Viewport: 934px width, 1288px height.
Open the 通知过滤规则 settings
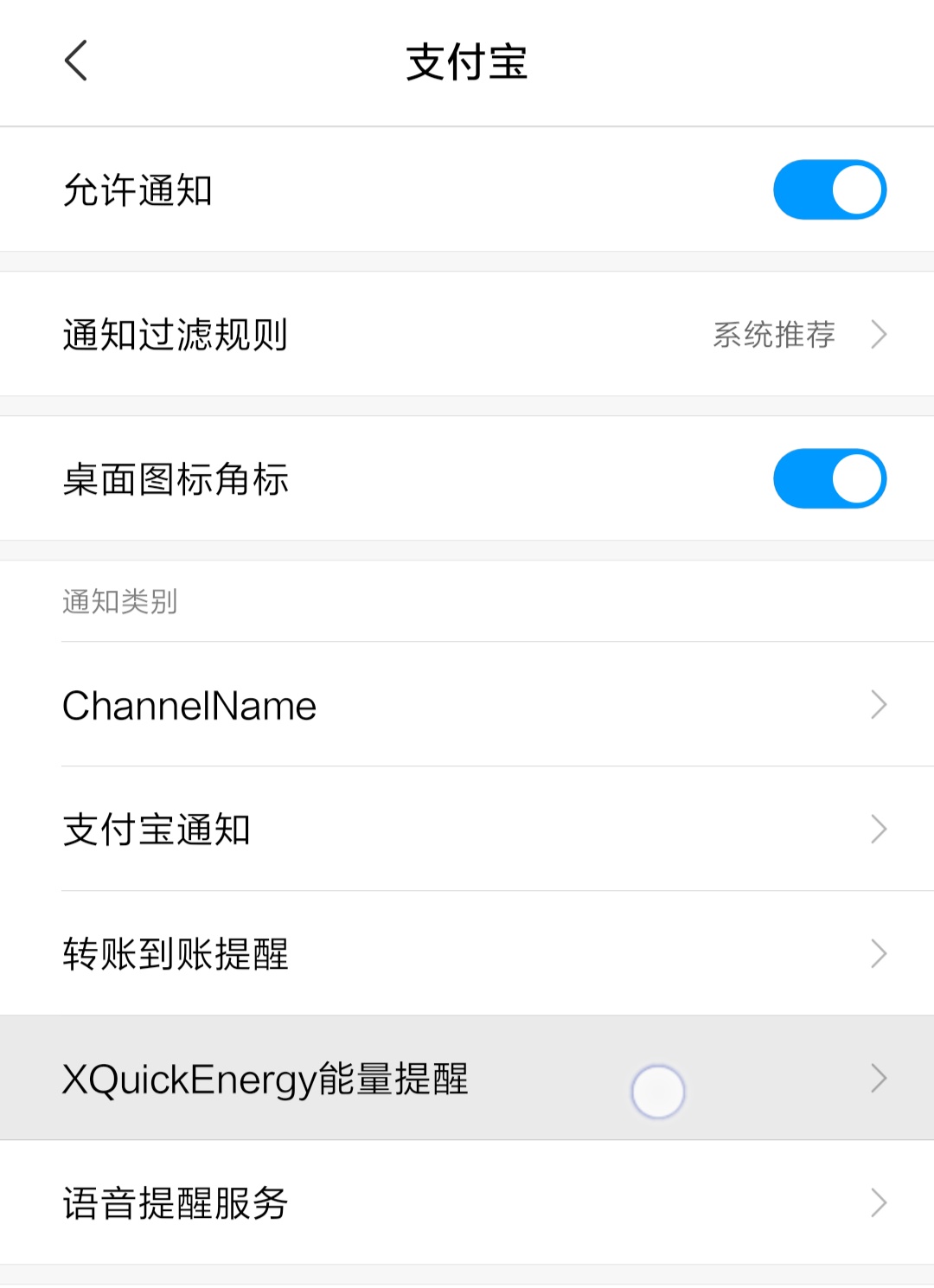coord(467,334)
